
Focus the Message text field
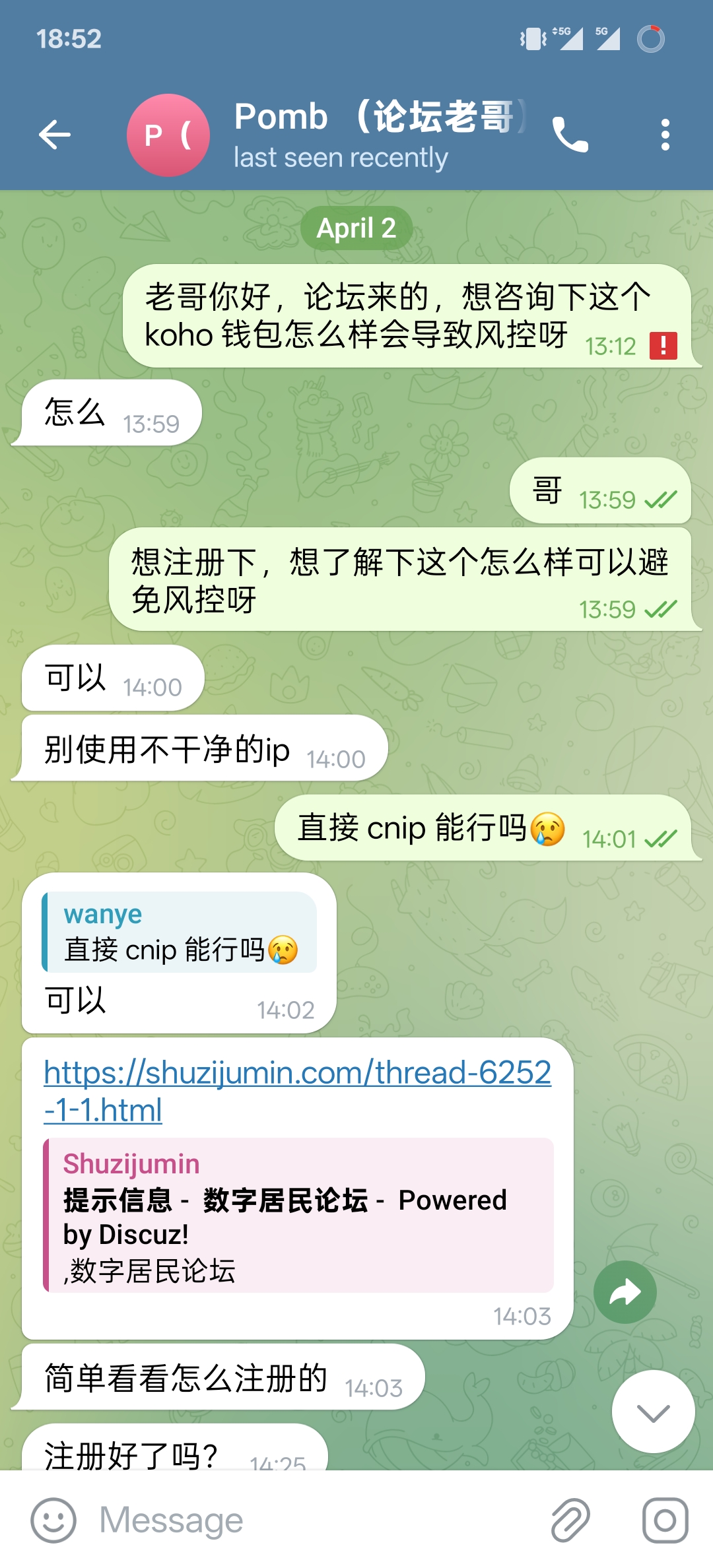tap(317, 1520)
